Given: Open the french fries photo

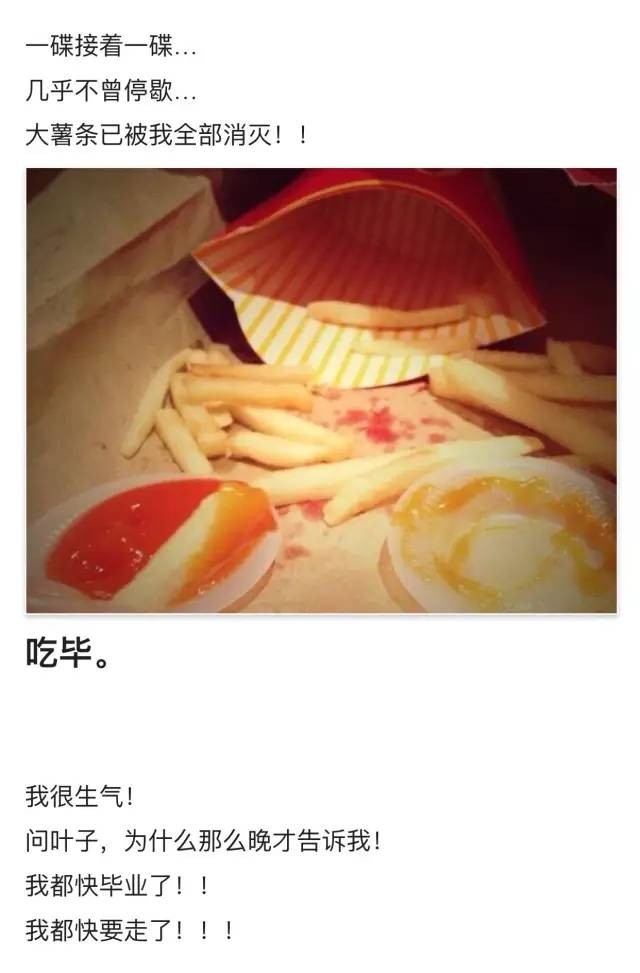Looking at the screenshot, I should click(x=321, y=390).
